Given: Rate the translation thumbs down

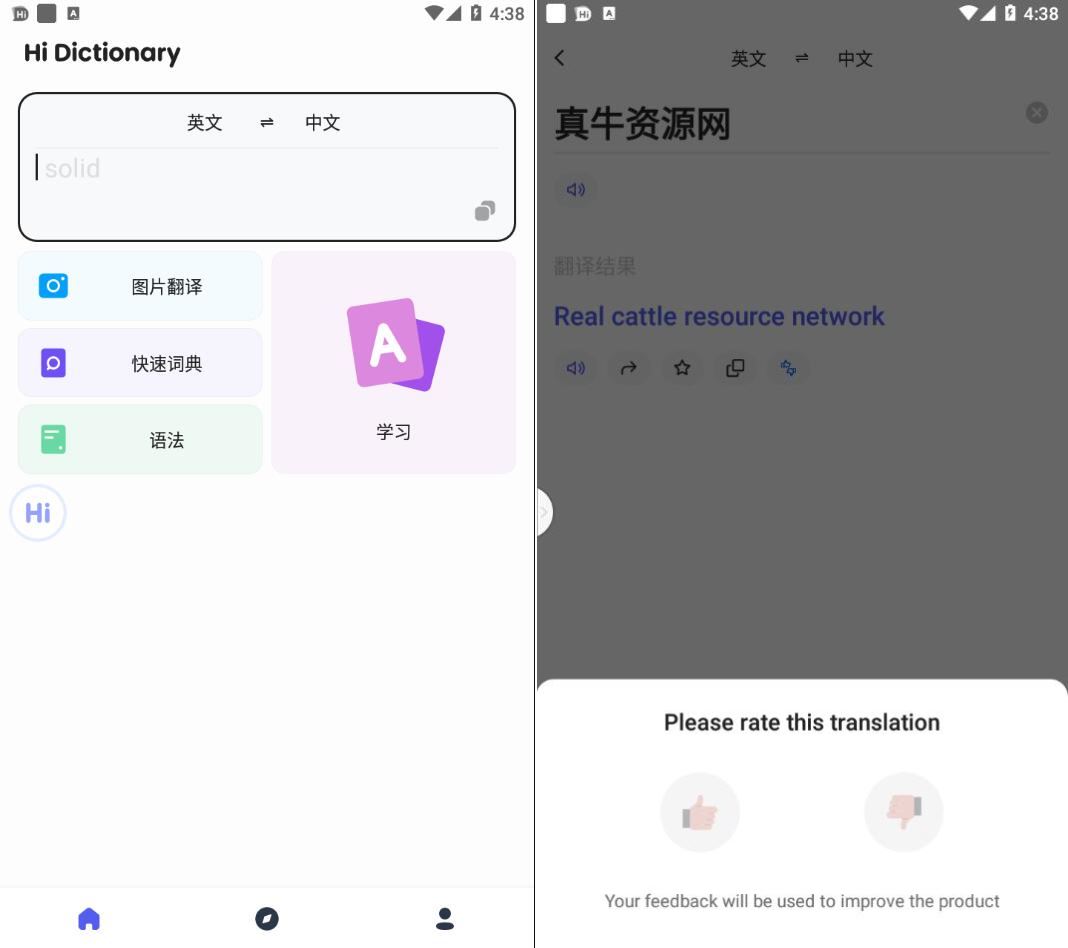Looking at the screenshot, I should tap(904, 812).
